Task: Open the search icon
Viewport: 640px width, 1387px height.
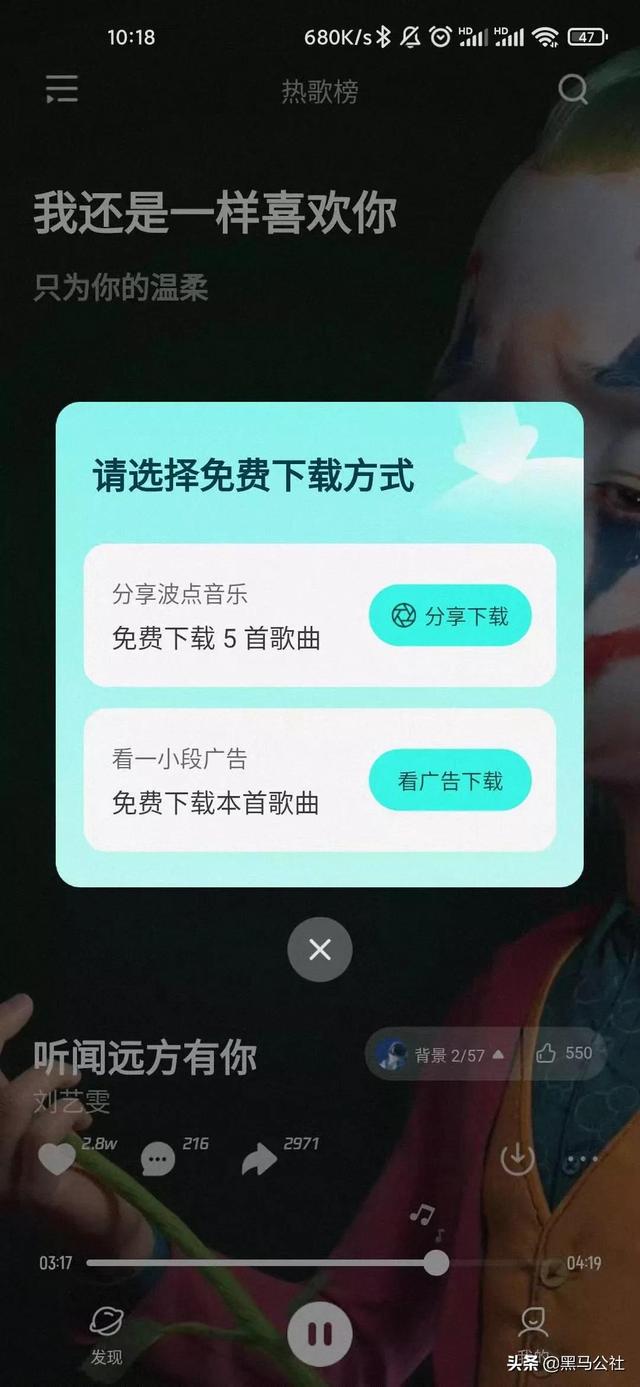Action: pyautogui.click(x=573, y=90)
